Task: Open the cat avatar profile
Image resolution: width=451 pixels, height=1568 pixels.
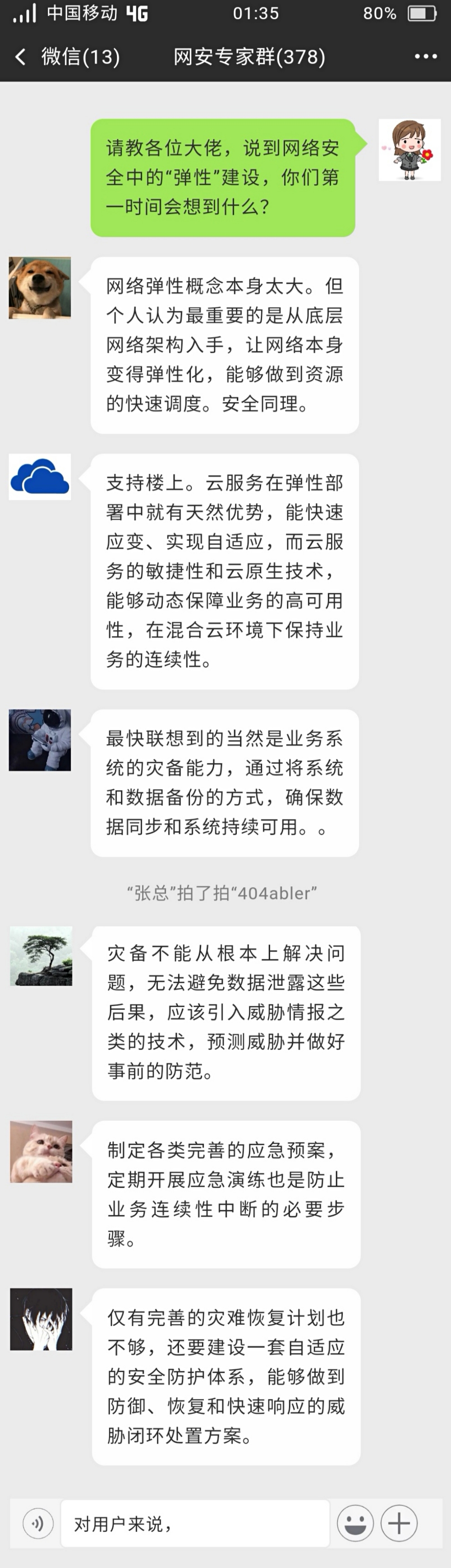Action: tap(41, 1152)
